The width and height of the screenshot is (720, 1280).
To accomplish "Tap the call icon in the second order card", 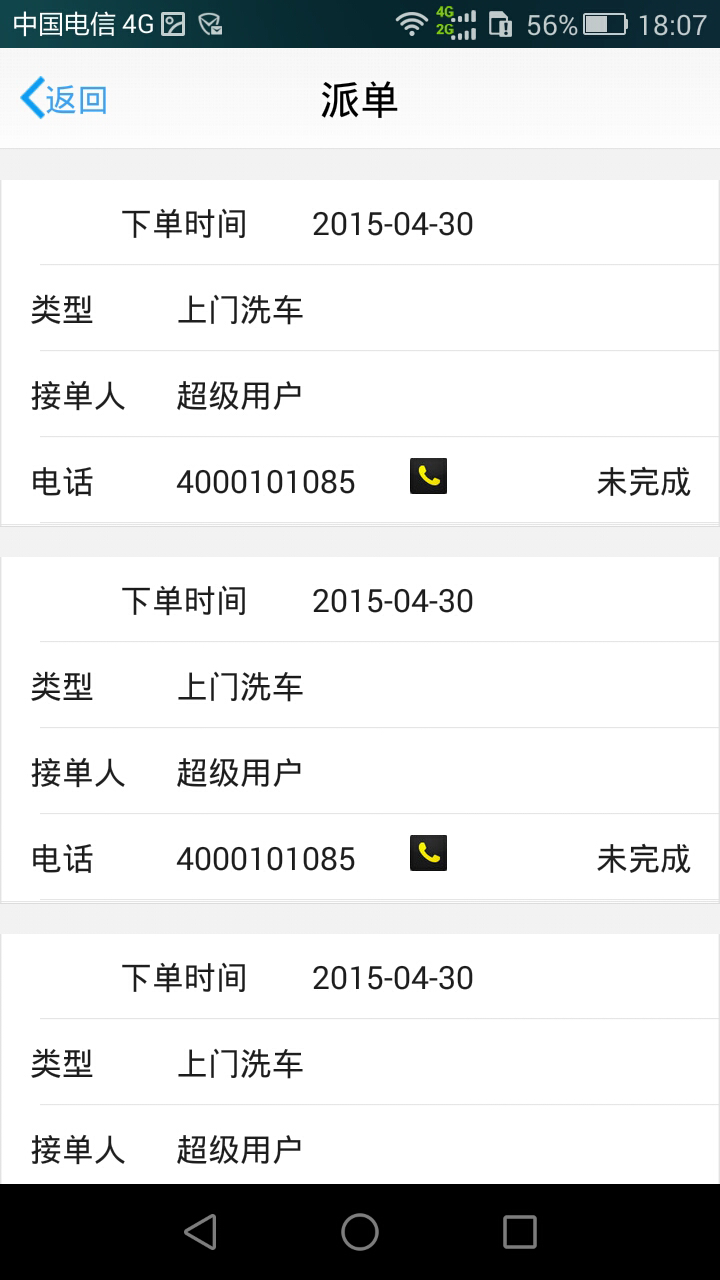I will pos(428,853).
